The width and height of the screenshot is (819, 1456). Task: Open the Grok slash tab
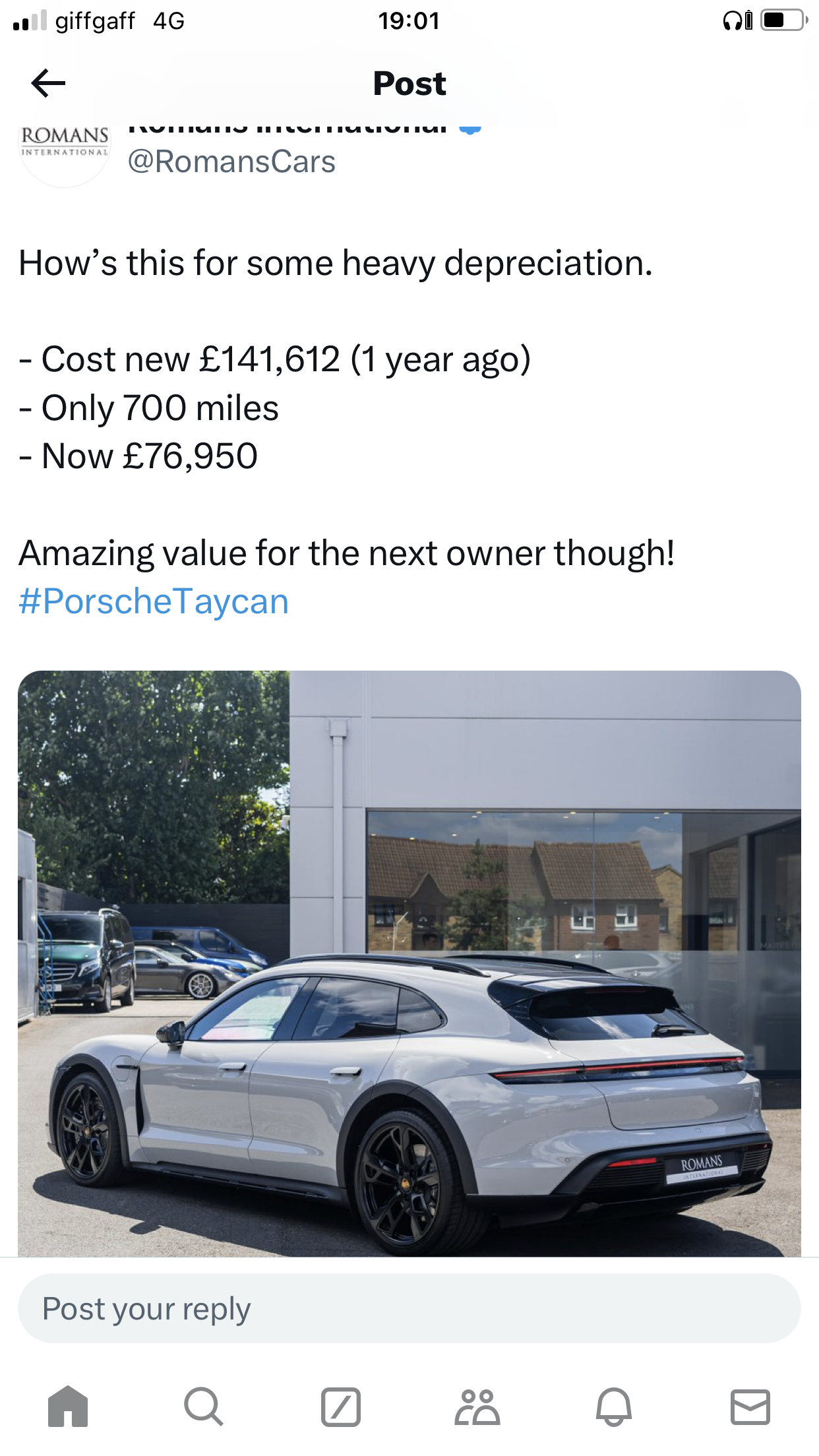coord(340,1407)
